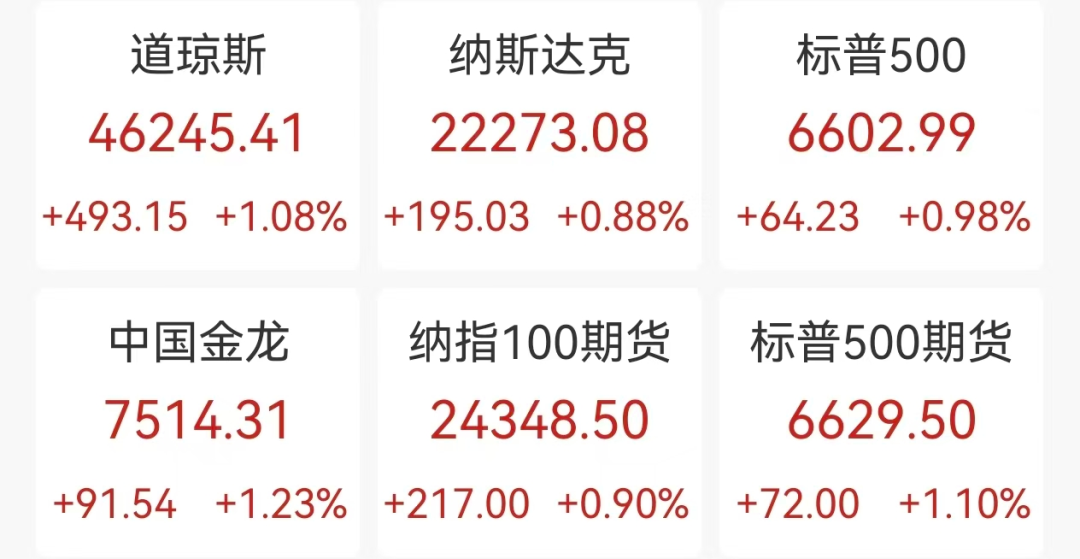The width and height of the screenshot is (1080, 559).
Task: Open the 纳斯达克 index card
Action: tap(539, 134)
